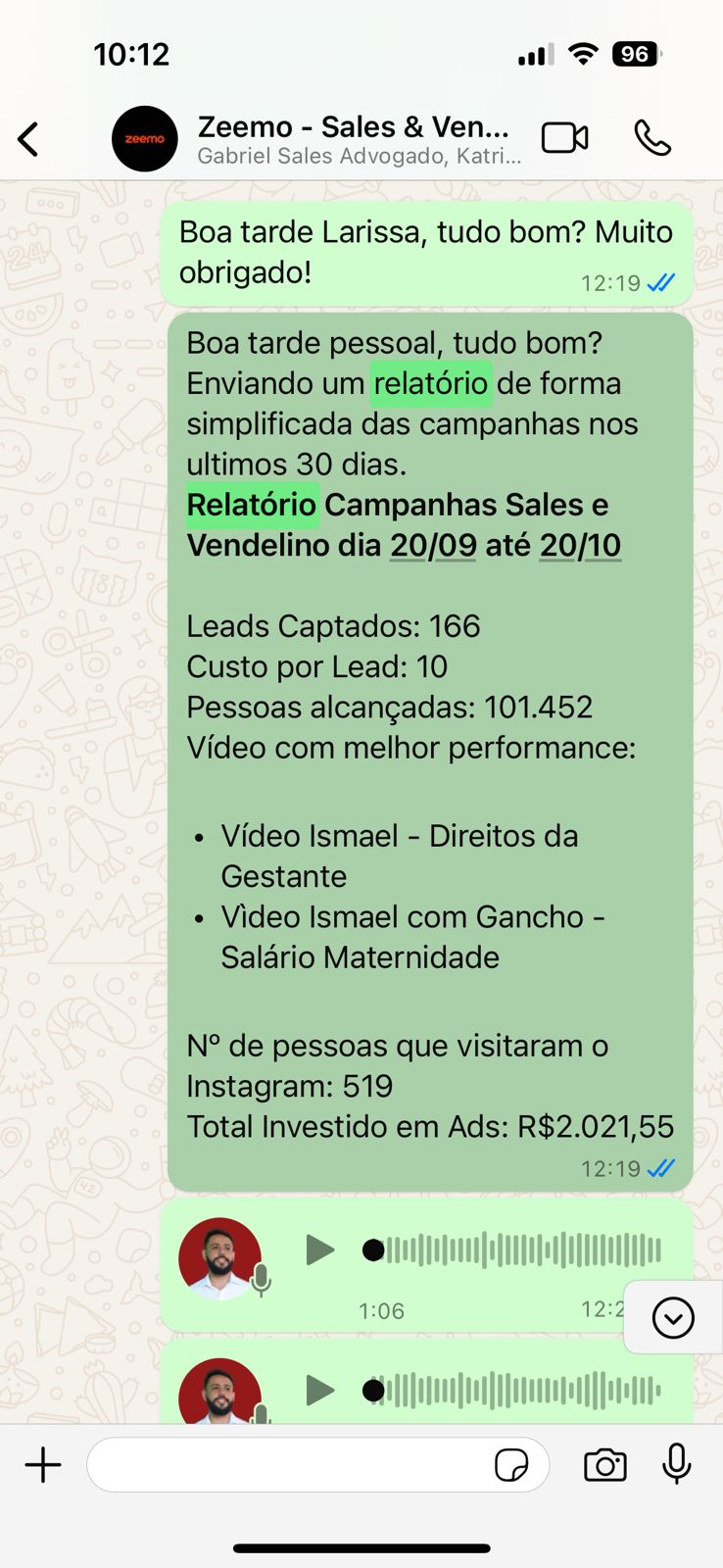Screen dimensions: 723x1568
Task: Tap the underlined date 20/10
Action: tap(580, 545)
